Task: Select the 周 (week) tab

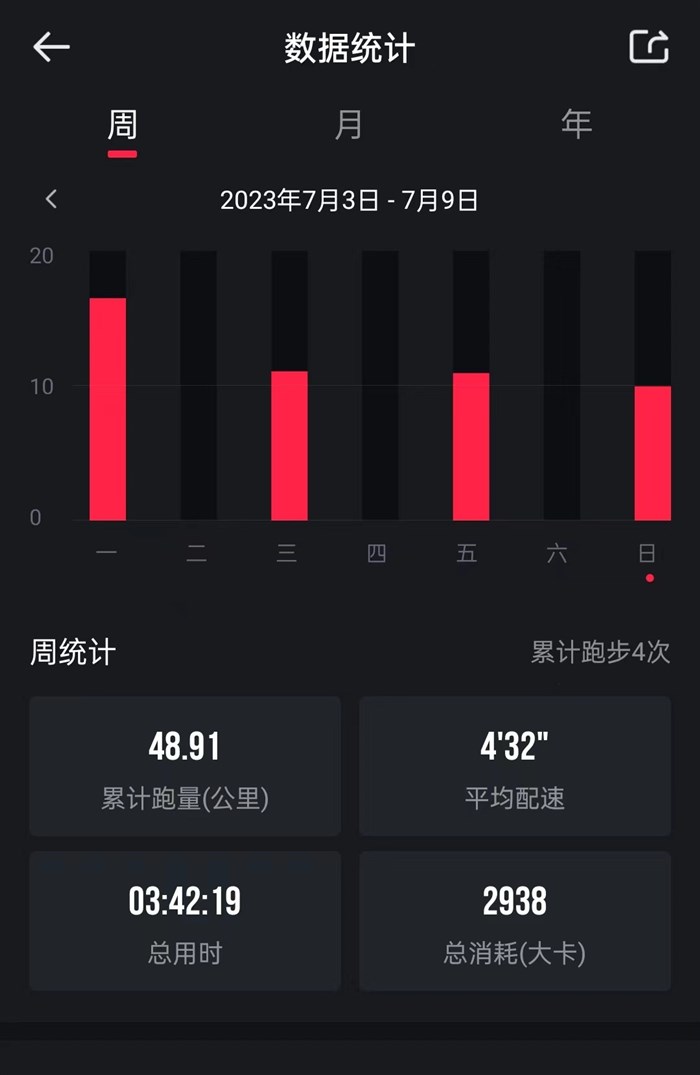Action: coord(122,126)
